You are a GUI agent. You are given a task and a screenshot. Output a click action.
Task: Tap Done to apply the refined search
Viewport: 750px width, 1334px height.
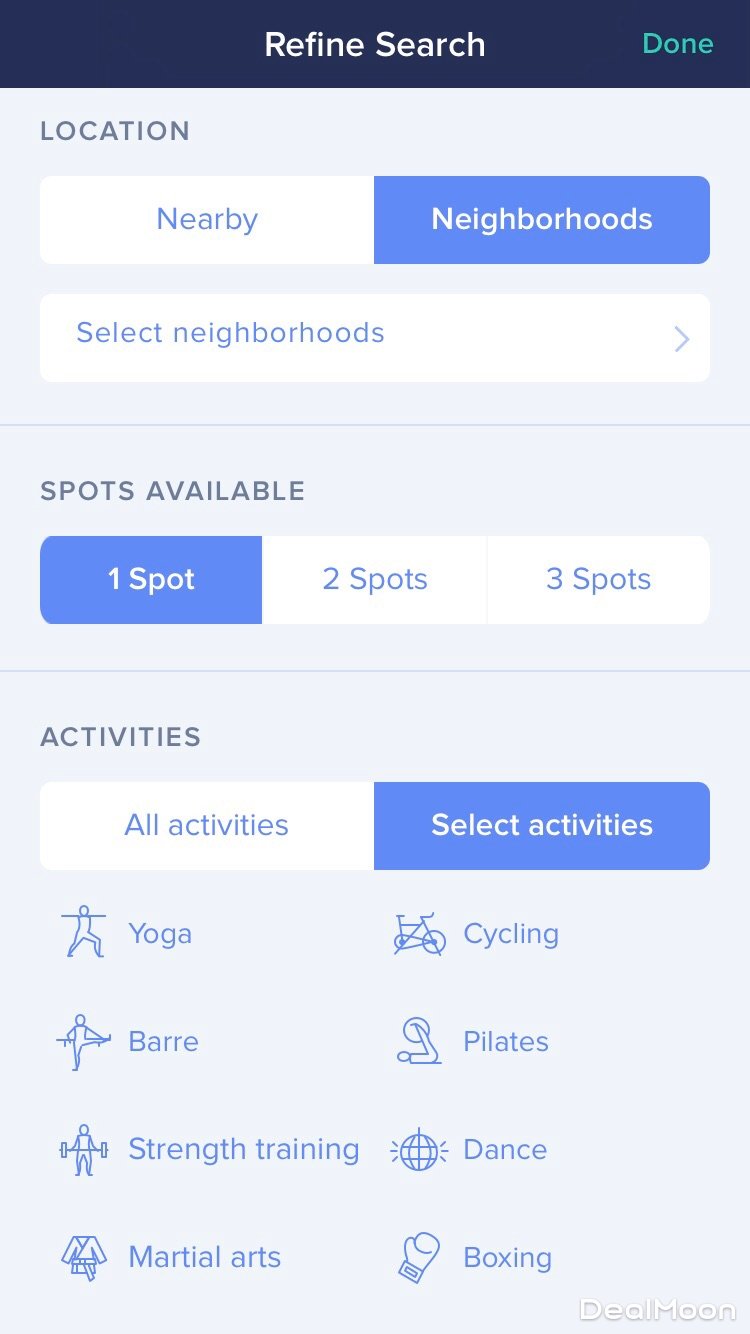click(677, 44)
